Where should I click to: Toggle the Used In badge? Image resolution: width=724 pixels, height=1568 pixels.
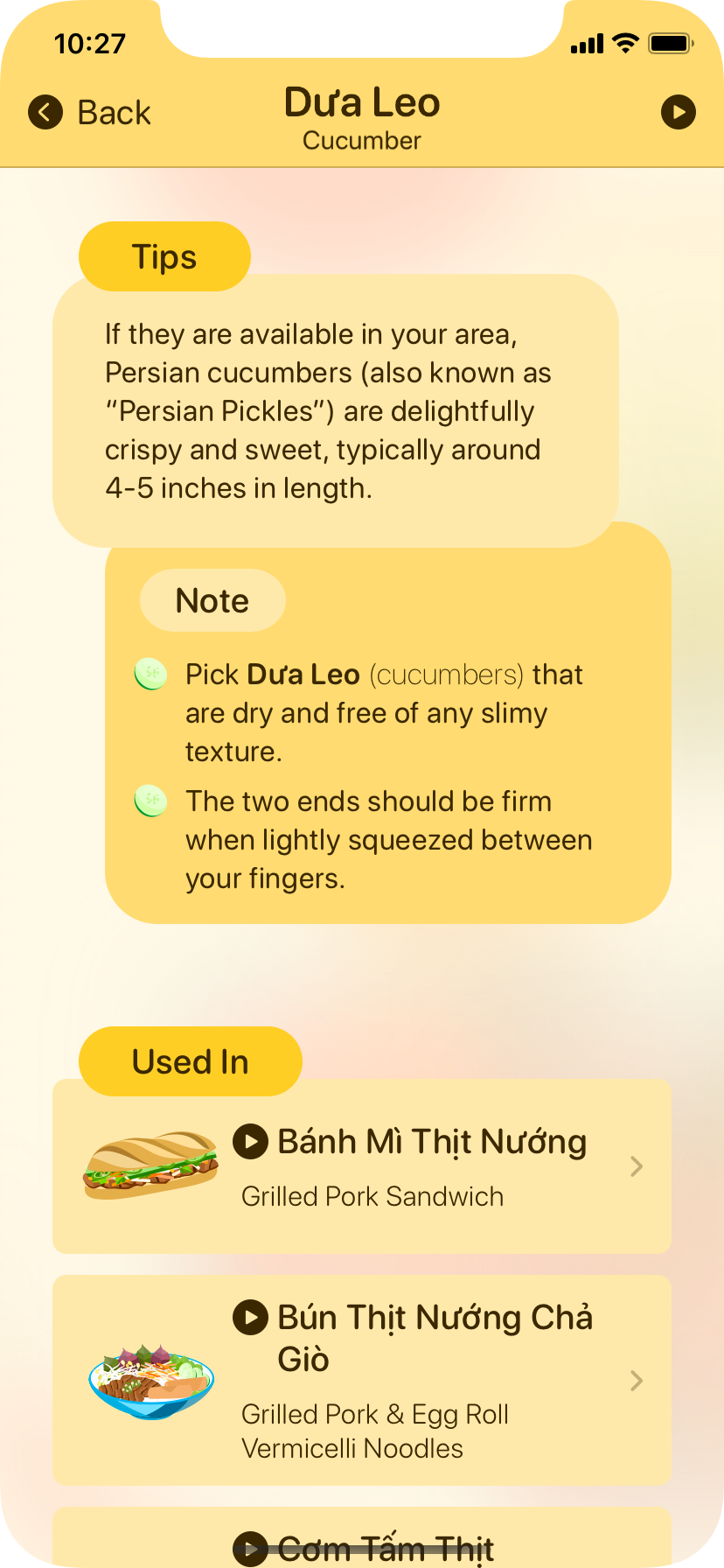click(x=190, y=1061)
